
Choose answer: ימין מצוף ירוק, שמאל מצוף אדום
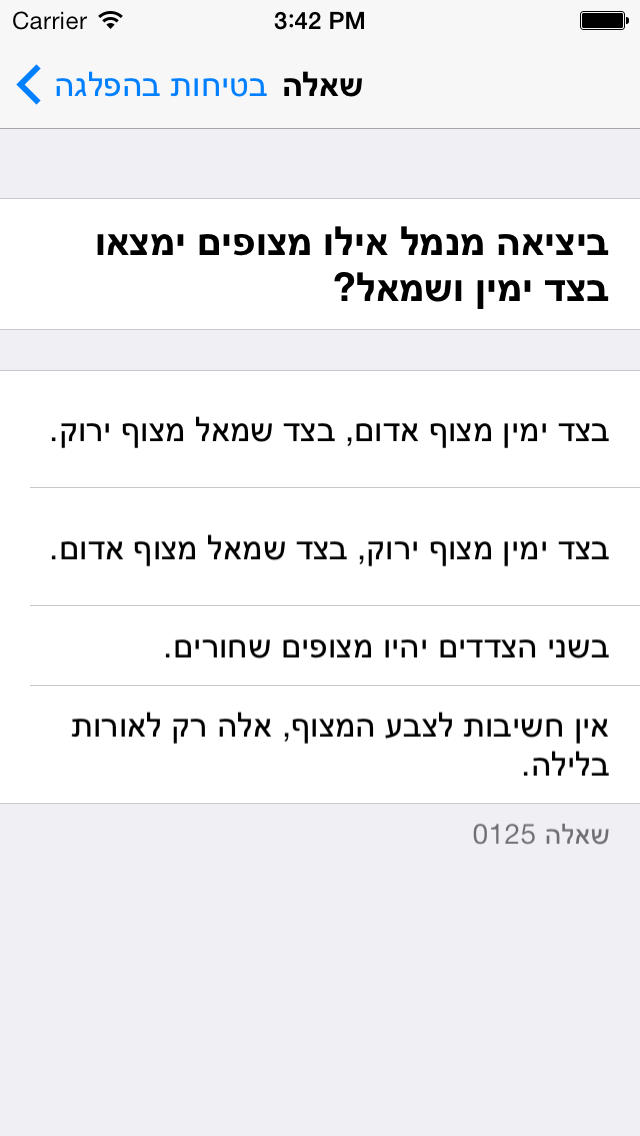(x=320, y=547)
